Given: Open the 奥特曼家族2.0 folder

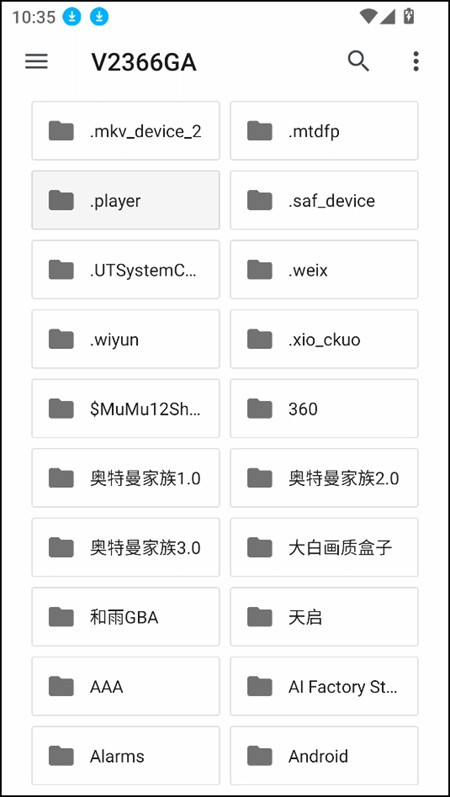Looking at the screenshot, I should [324, 478].
